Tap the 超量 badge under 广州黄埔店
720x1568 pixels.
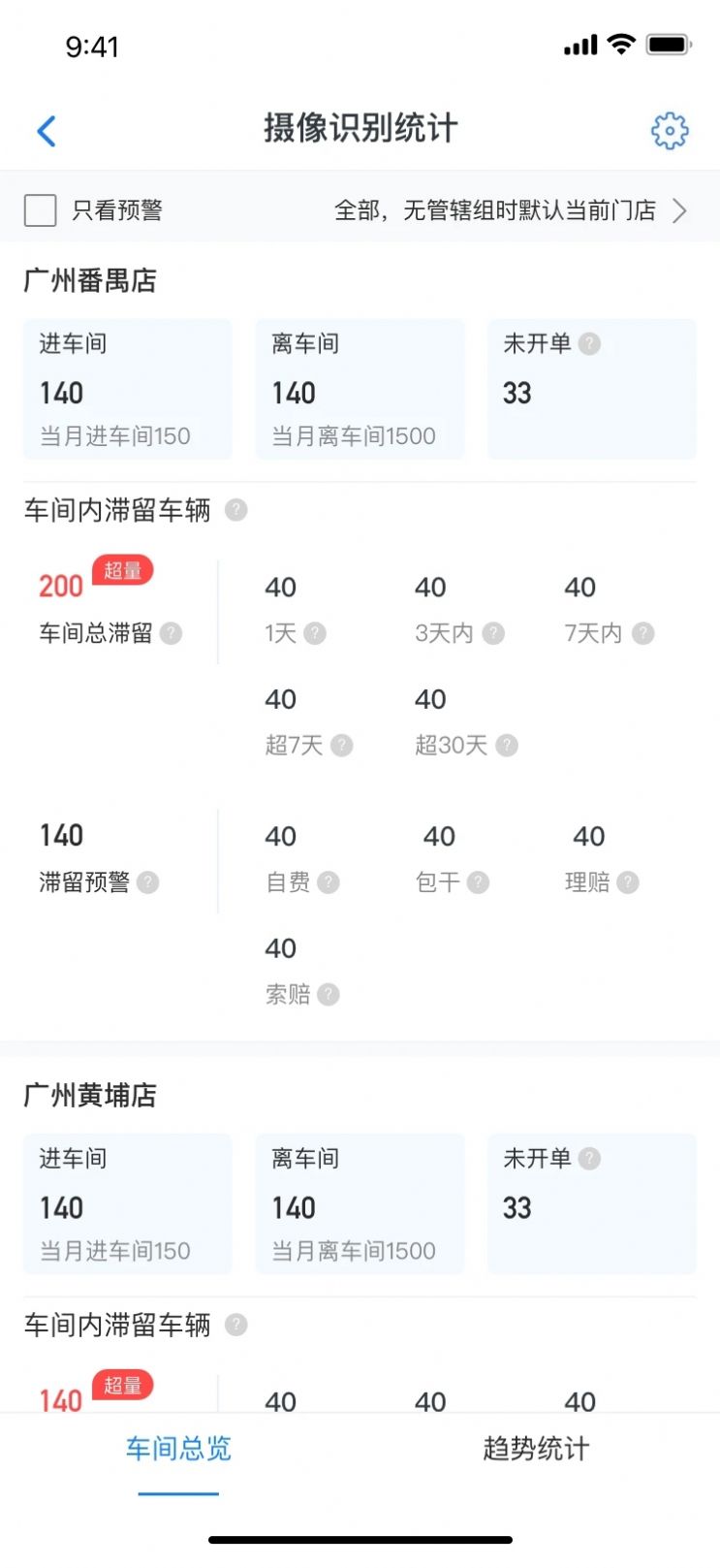click(122, 1387)
